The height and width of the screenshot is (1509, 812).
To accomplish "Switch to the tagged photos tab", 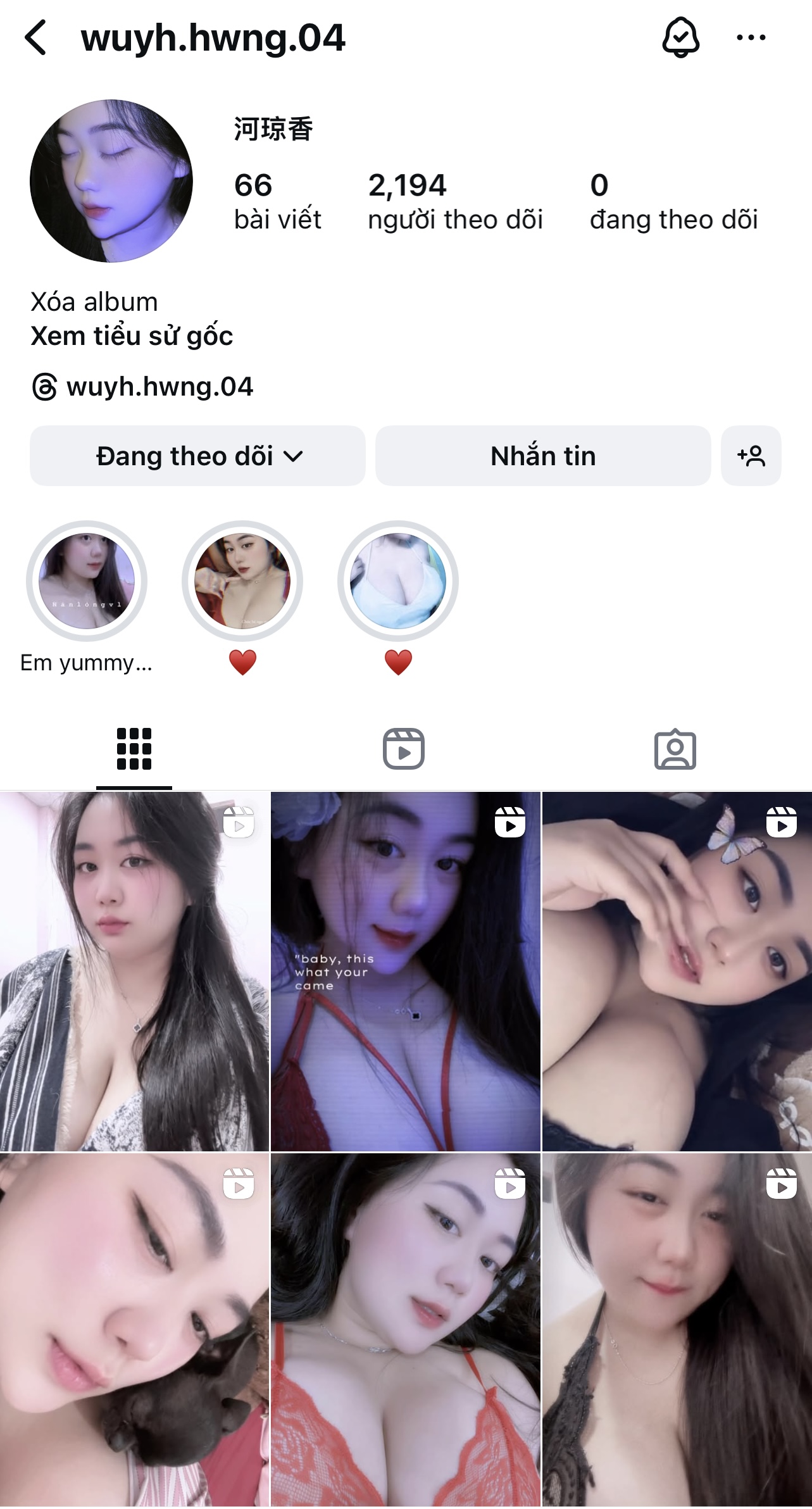I will coord(675,749).
